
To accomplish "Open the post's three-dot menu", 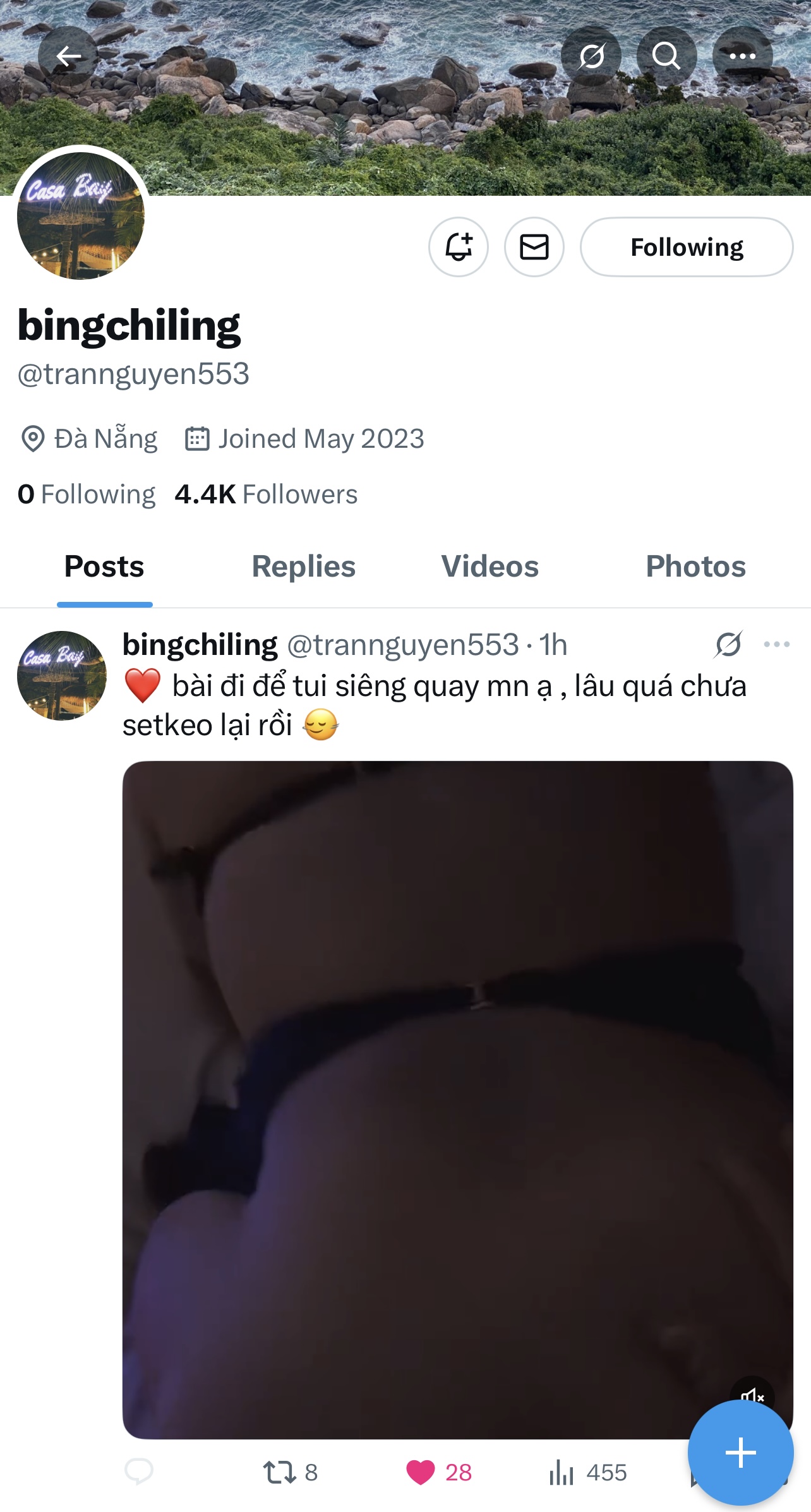I will coord(776,645).
